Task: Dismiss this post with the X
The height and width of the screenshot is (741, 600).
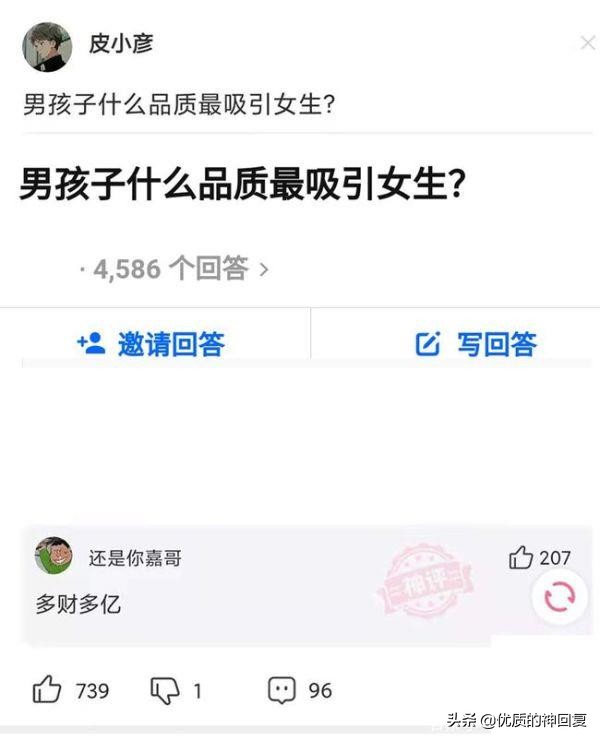Action: 587,43
